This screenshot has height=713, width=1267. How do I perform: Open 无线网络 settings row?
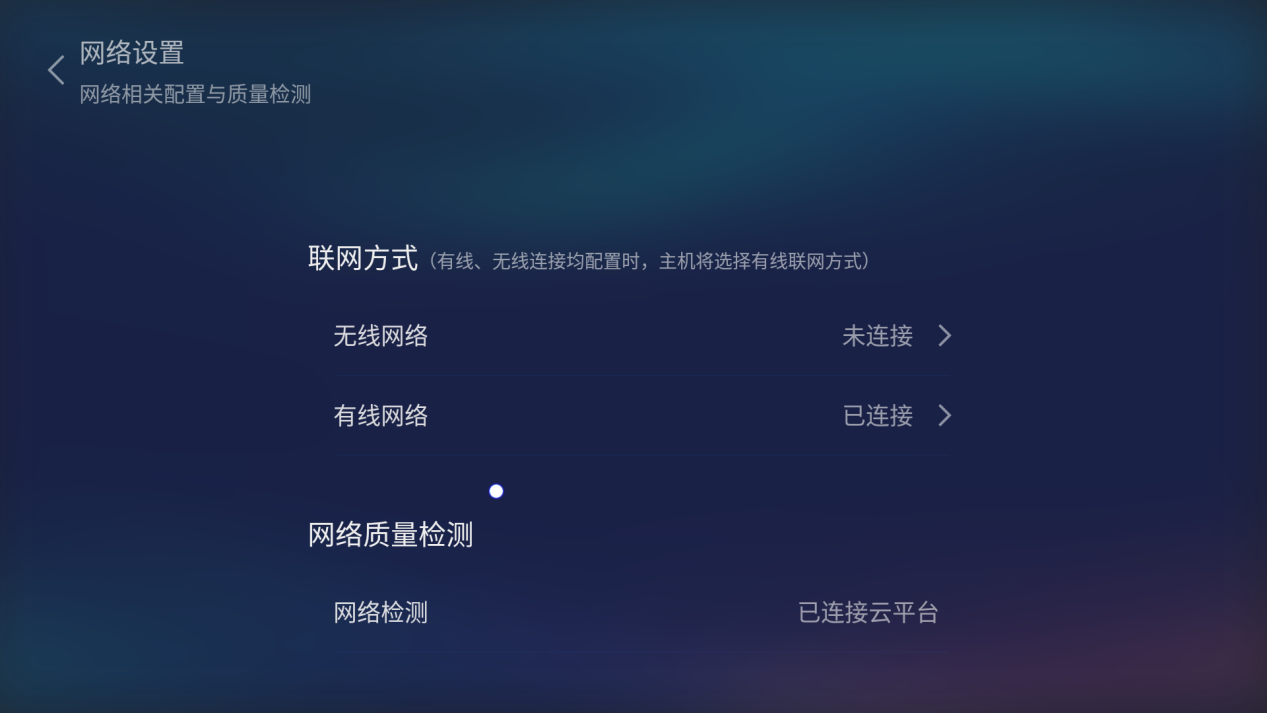click(641, 336)
